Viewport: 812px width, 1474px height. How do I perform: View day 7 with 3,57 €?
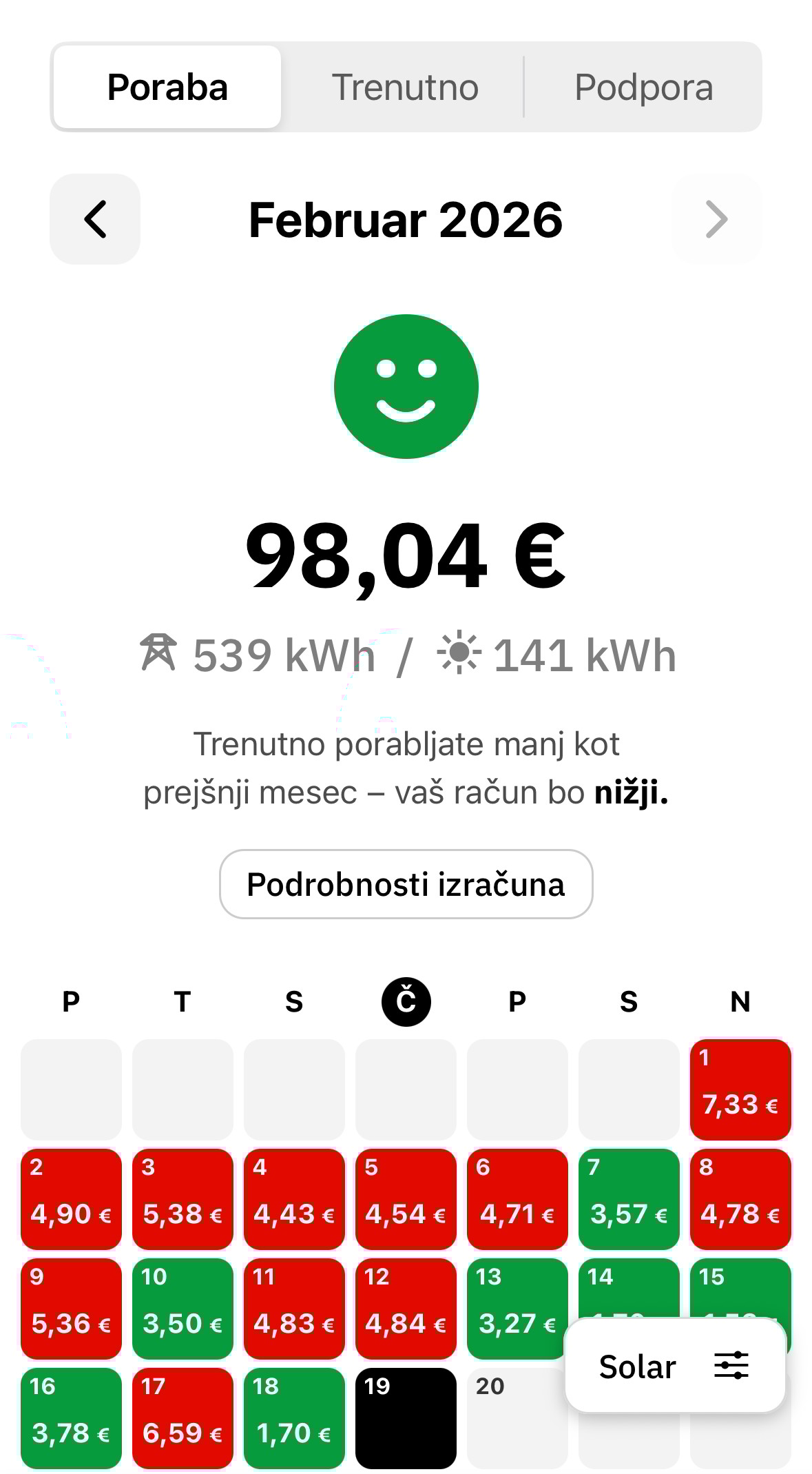[x=629, y=1199]
